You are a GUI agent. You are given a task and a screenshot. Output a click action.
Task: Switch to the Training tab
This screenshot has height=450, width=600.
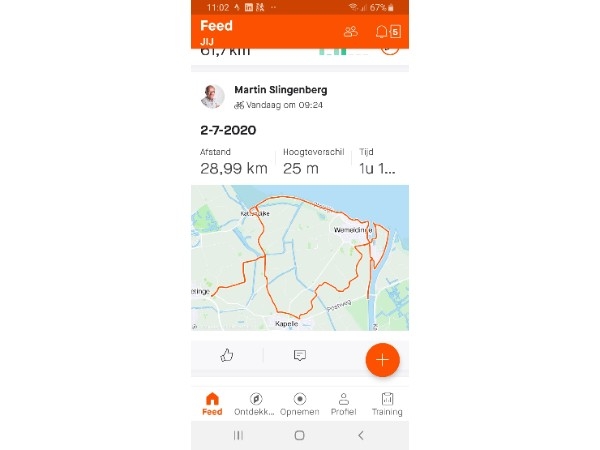387,404
